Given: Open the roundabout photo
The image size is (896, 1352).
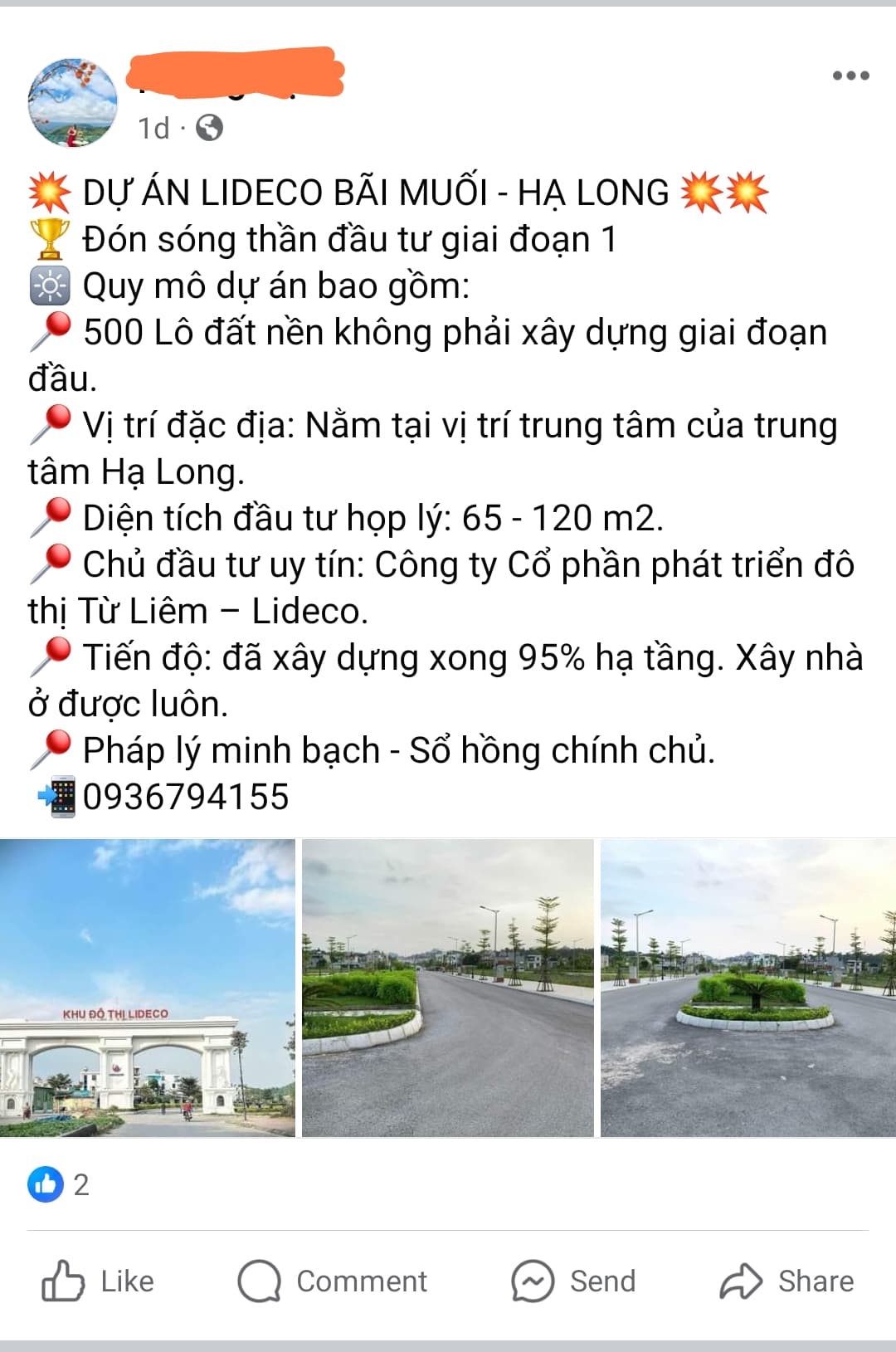Looking at the screenshot, I should pyautogui.click(x=748, y=988).
